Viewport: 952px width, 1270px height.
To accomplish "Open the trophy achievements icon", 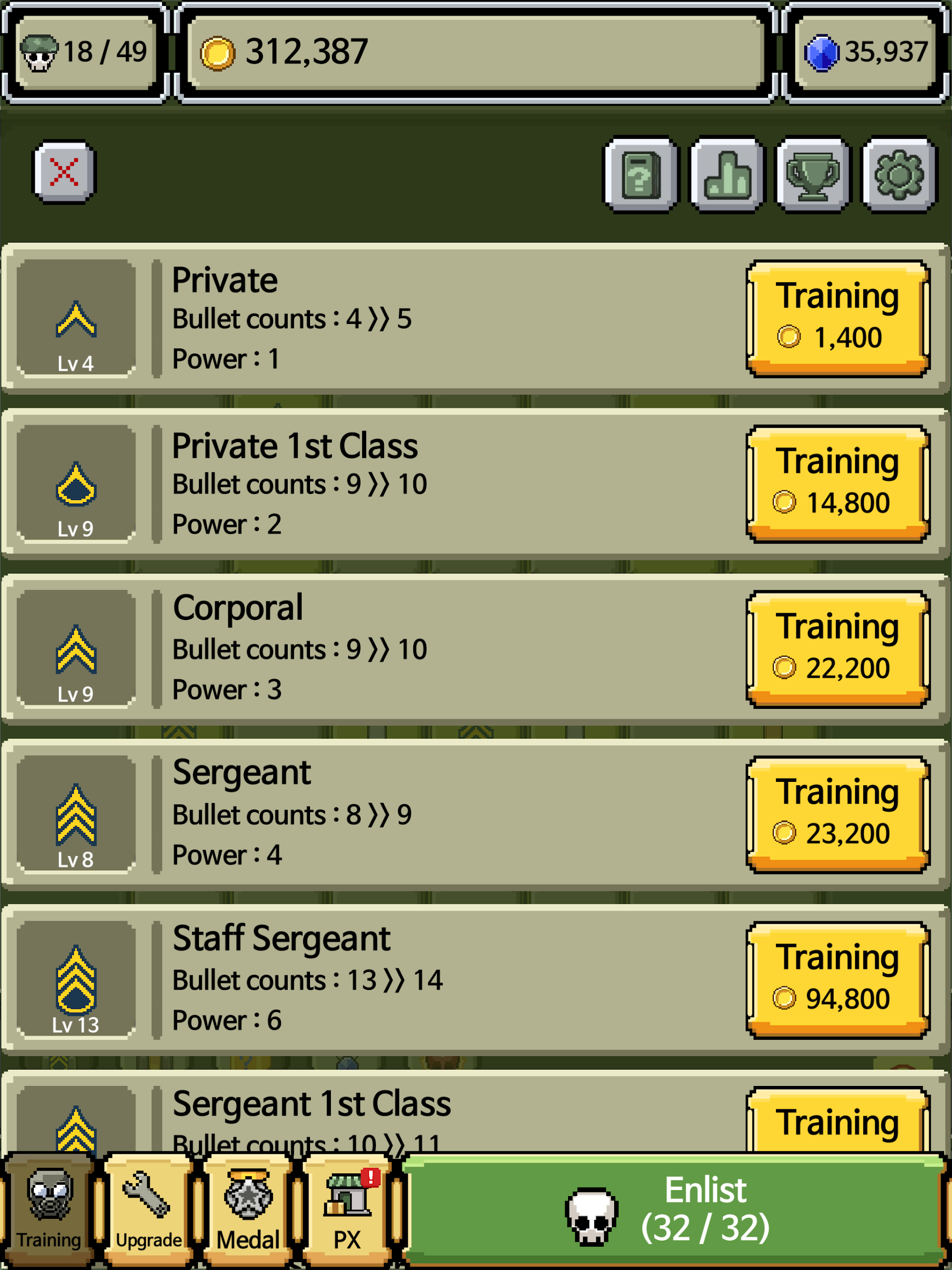I will coord(813,175).
